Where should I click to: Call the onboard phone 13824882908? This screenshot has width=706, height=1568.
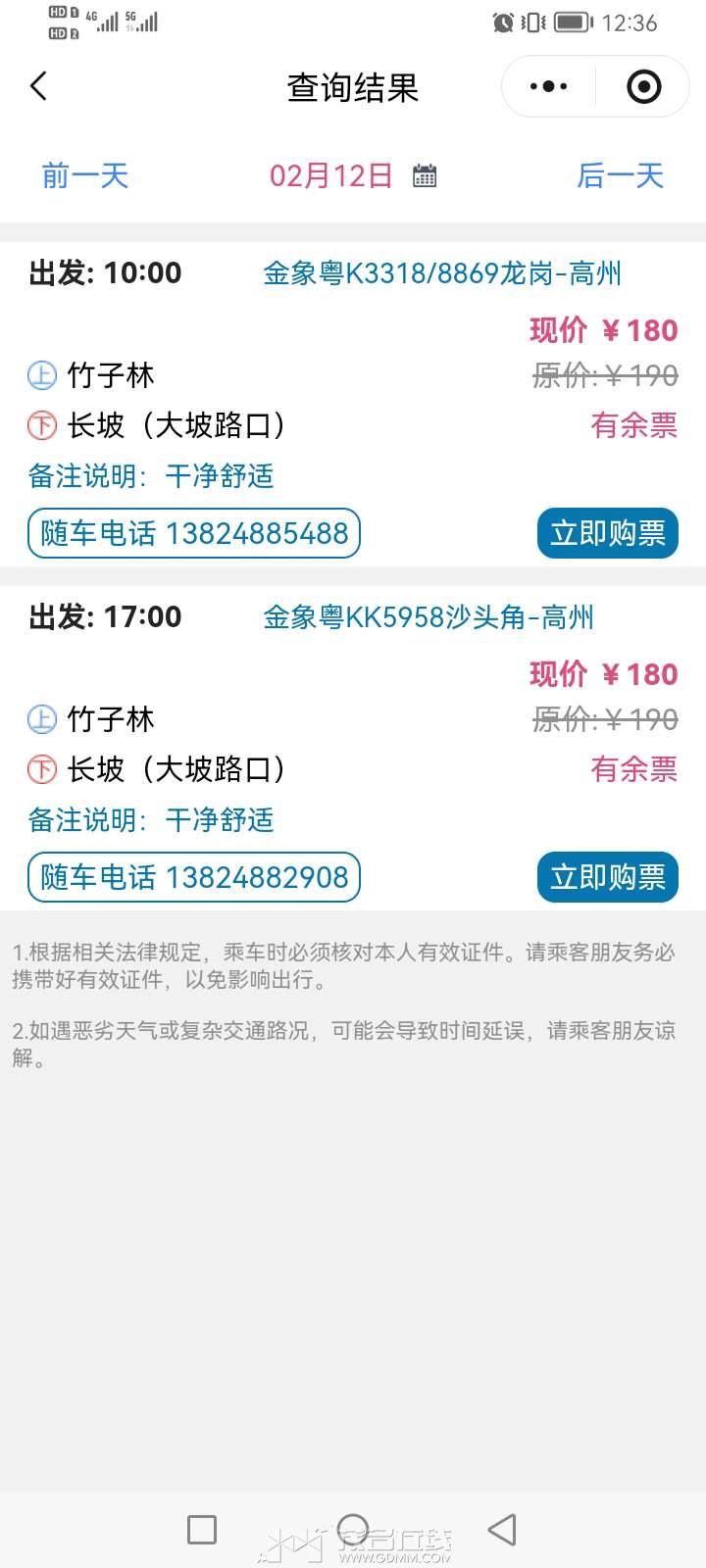pyautogui.click(x=194, y=877)
